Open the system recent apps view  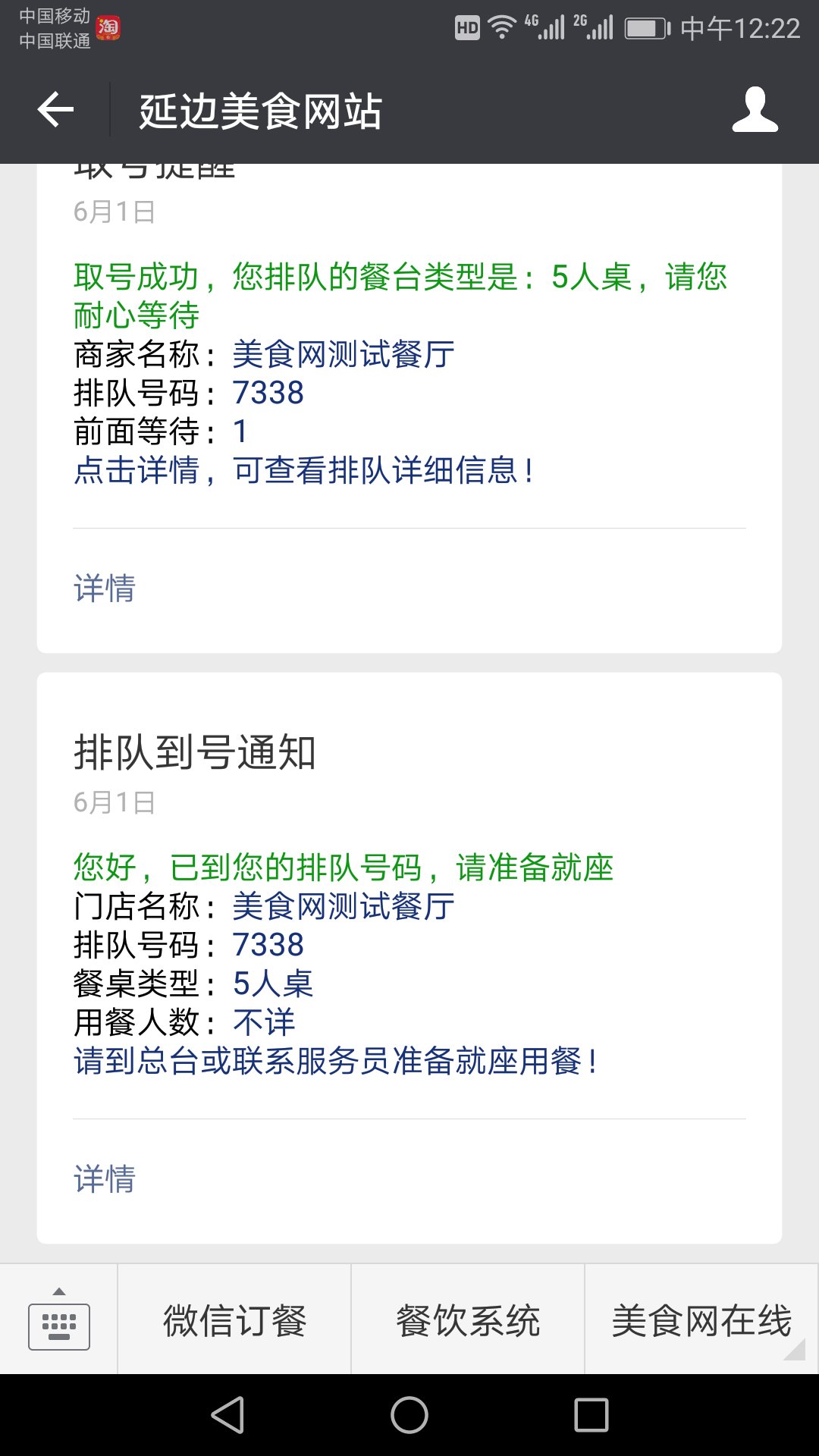591,1415
